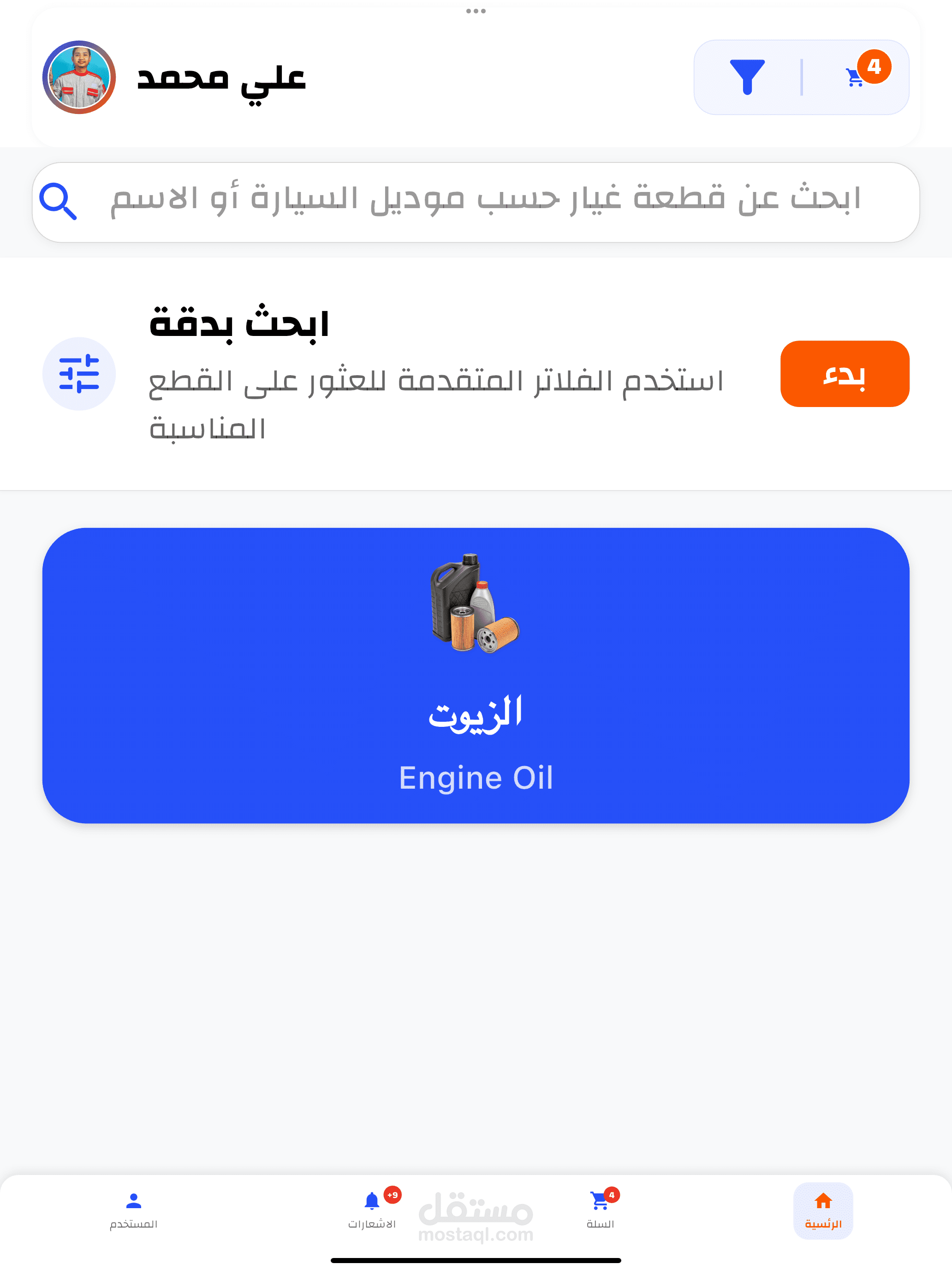Tap the orange بدء button

click(x=844, y=374)
